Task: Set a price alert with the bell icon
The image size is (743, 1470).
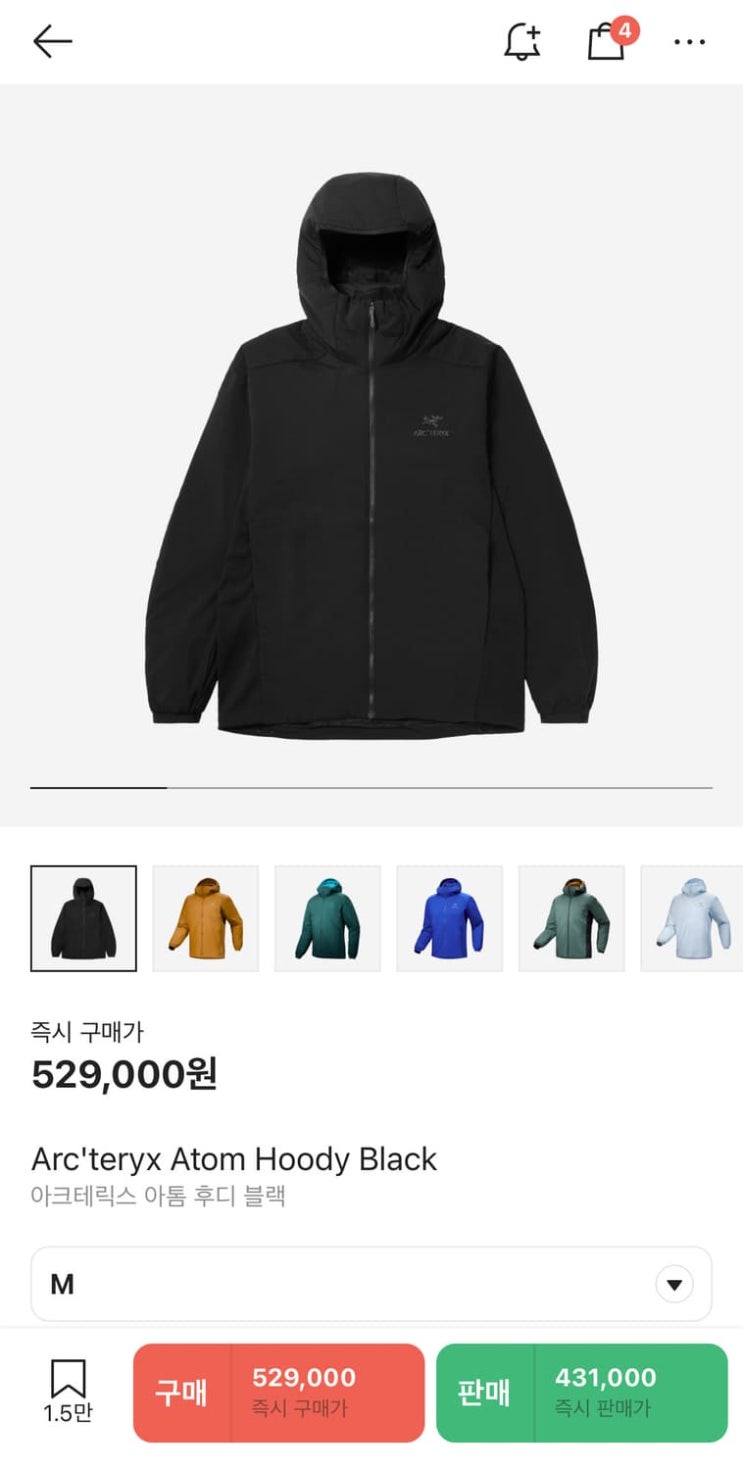Action: click(521, 41)
